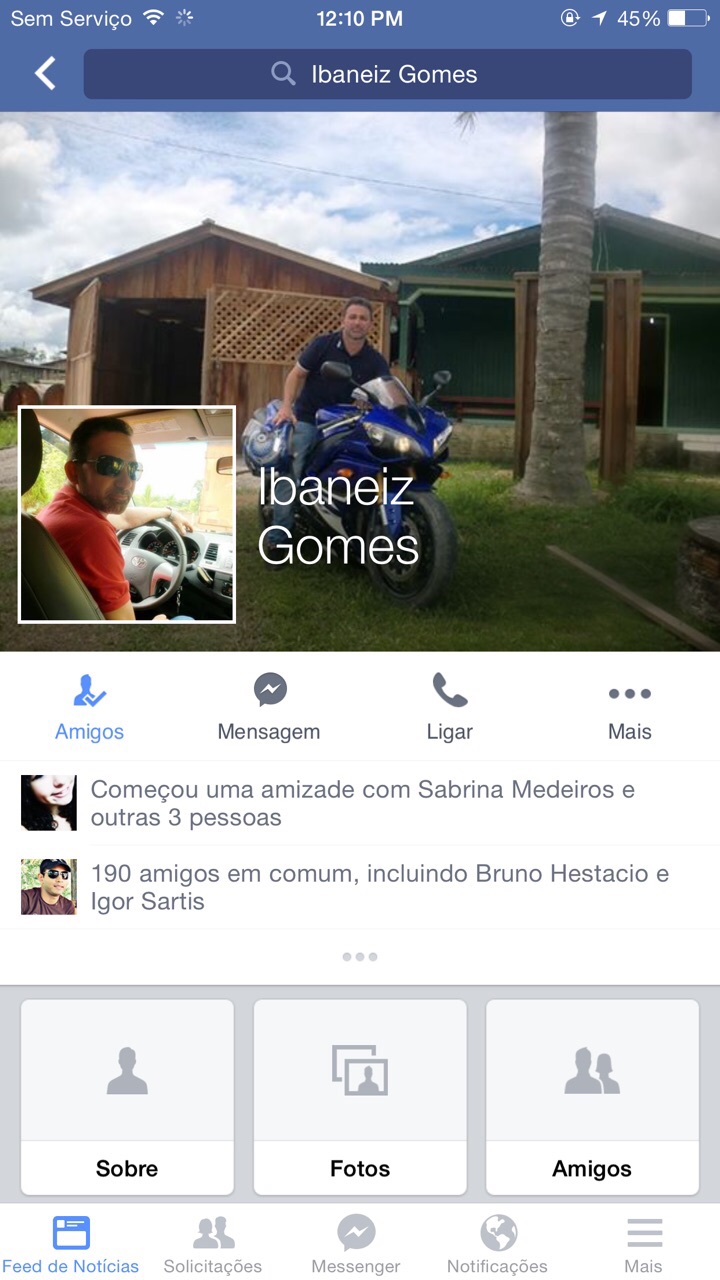This screenshot has width=720, height=1280.
Task: Open the profile picture of Ibaneiz Gomes
Action: (x=127, y=514)
